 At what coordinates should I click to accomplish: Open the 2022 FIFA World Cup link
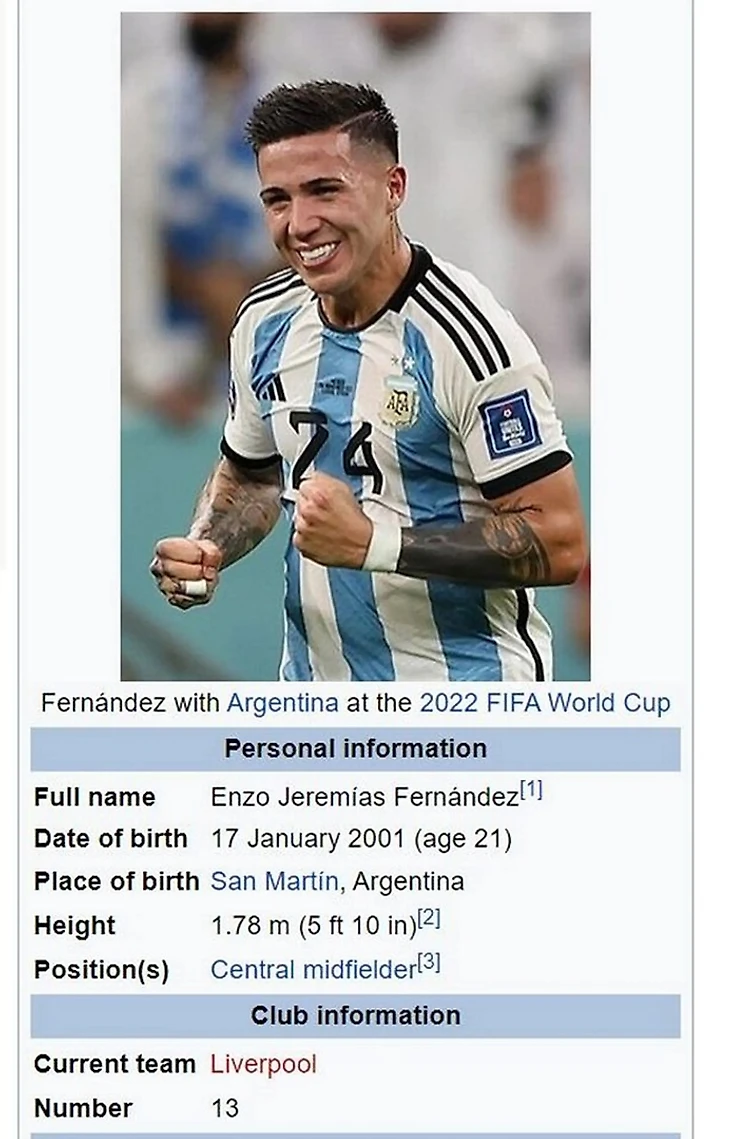pyautogui.click(x=544, y=703)
